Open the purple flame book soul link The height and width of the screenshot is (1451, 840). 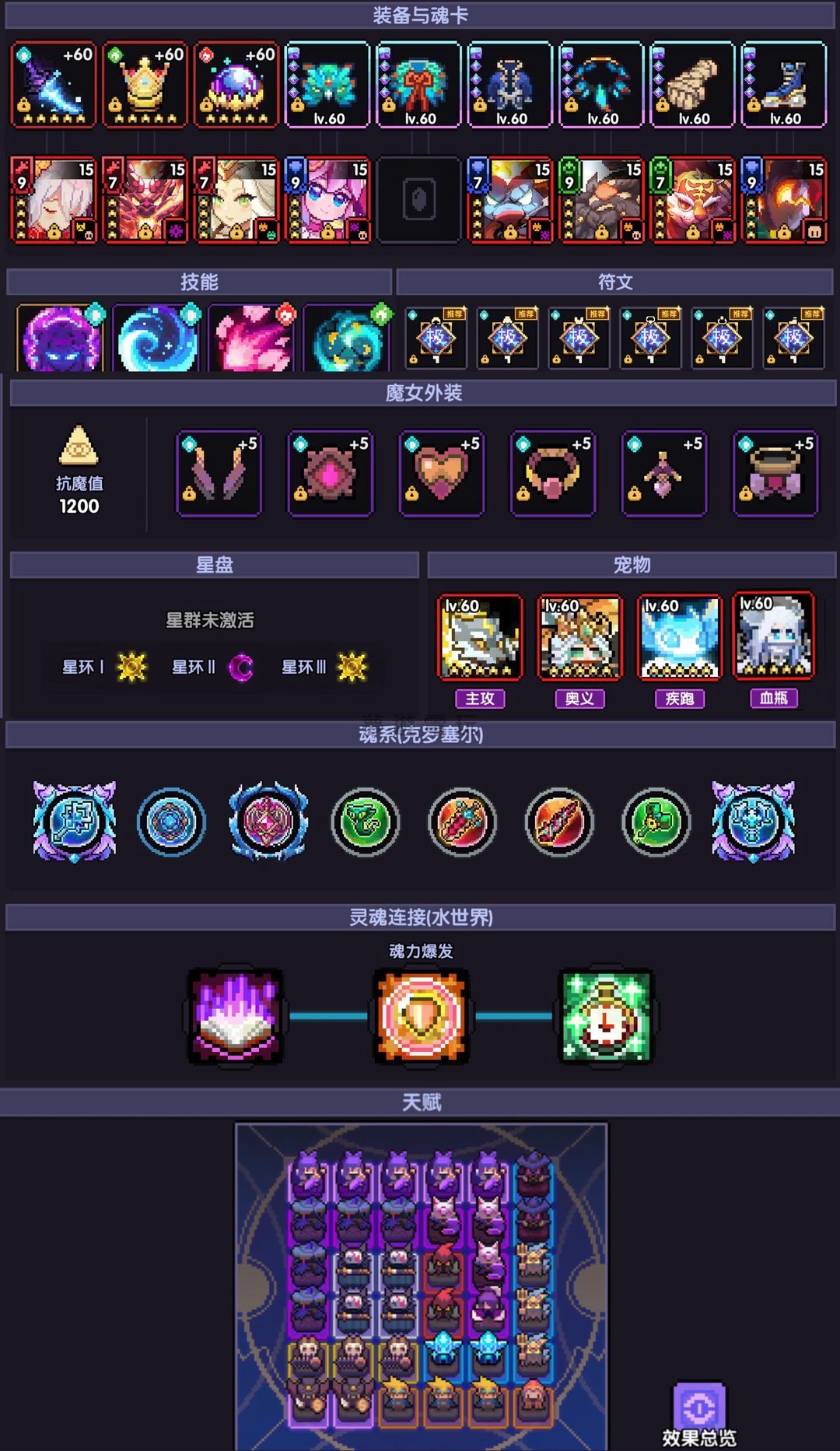tap(236, 1016)
